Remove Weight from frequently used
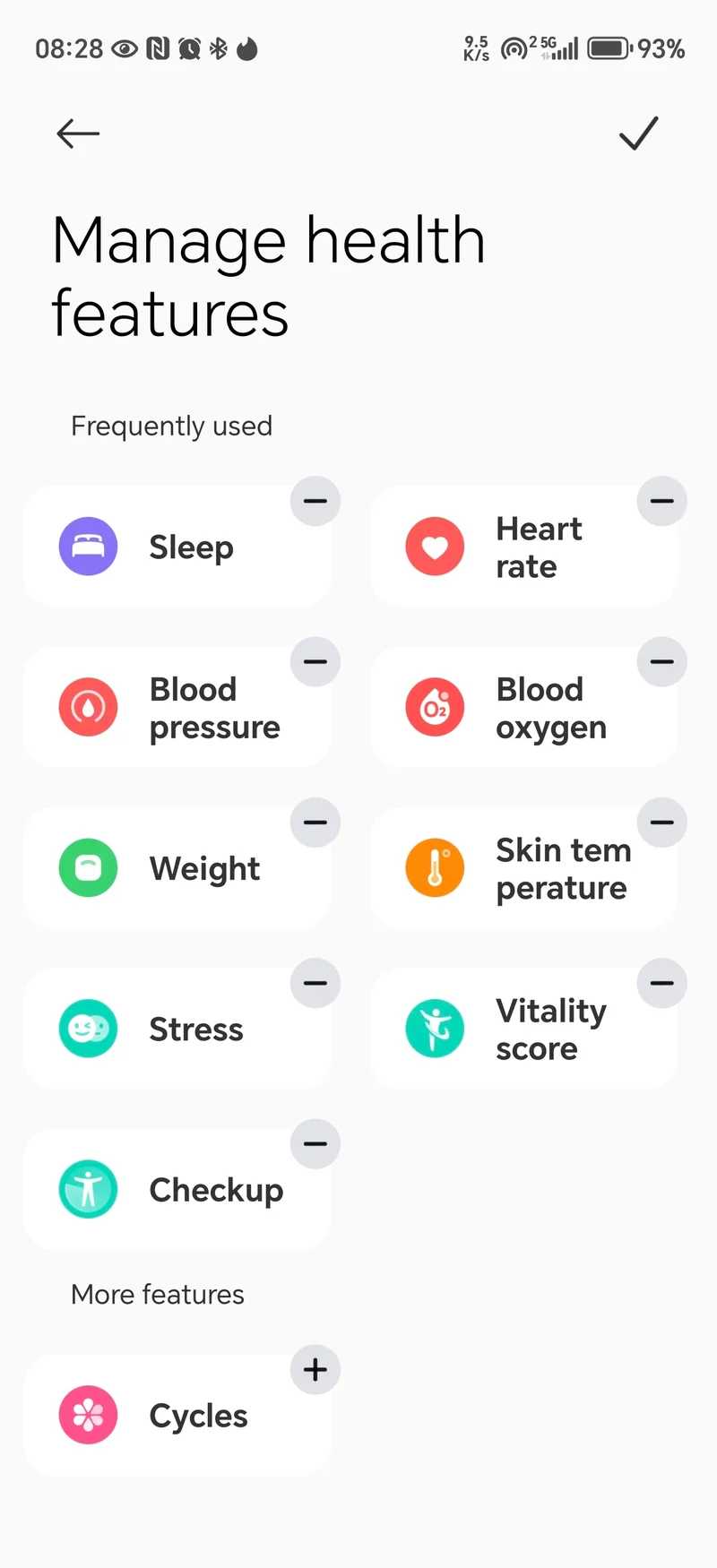Viewport: 717px width, 1568px height. [315, 823]
